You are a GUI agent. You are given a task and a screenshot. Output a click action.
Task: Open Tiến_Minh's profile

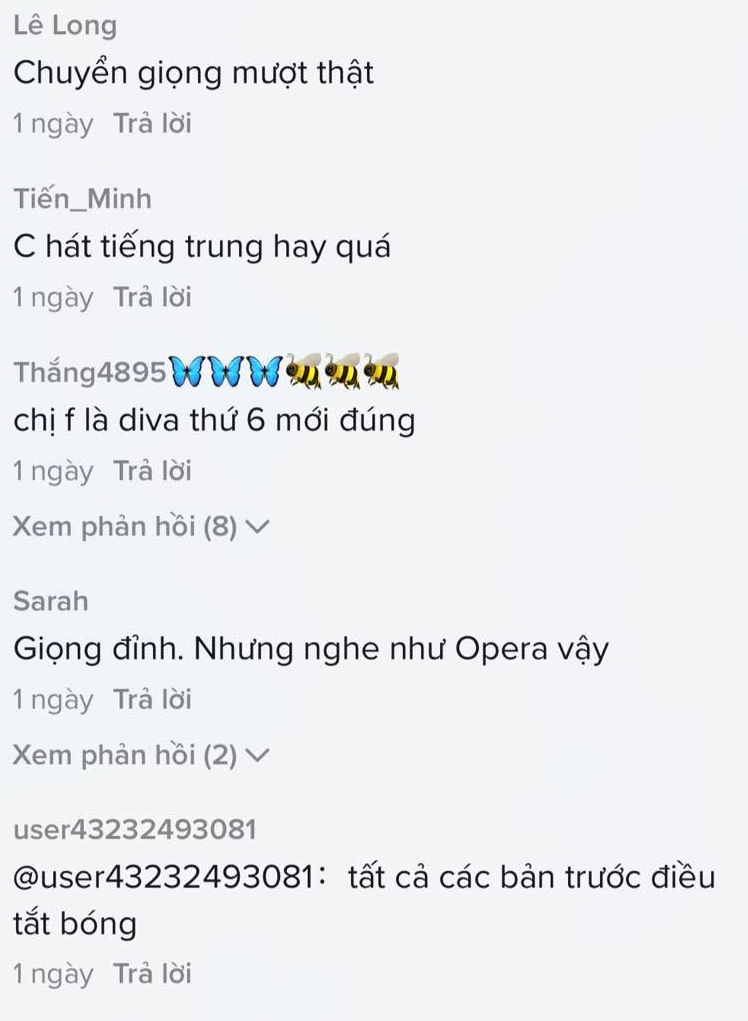tap(83, 199)
